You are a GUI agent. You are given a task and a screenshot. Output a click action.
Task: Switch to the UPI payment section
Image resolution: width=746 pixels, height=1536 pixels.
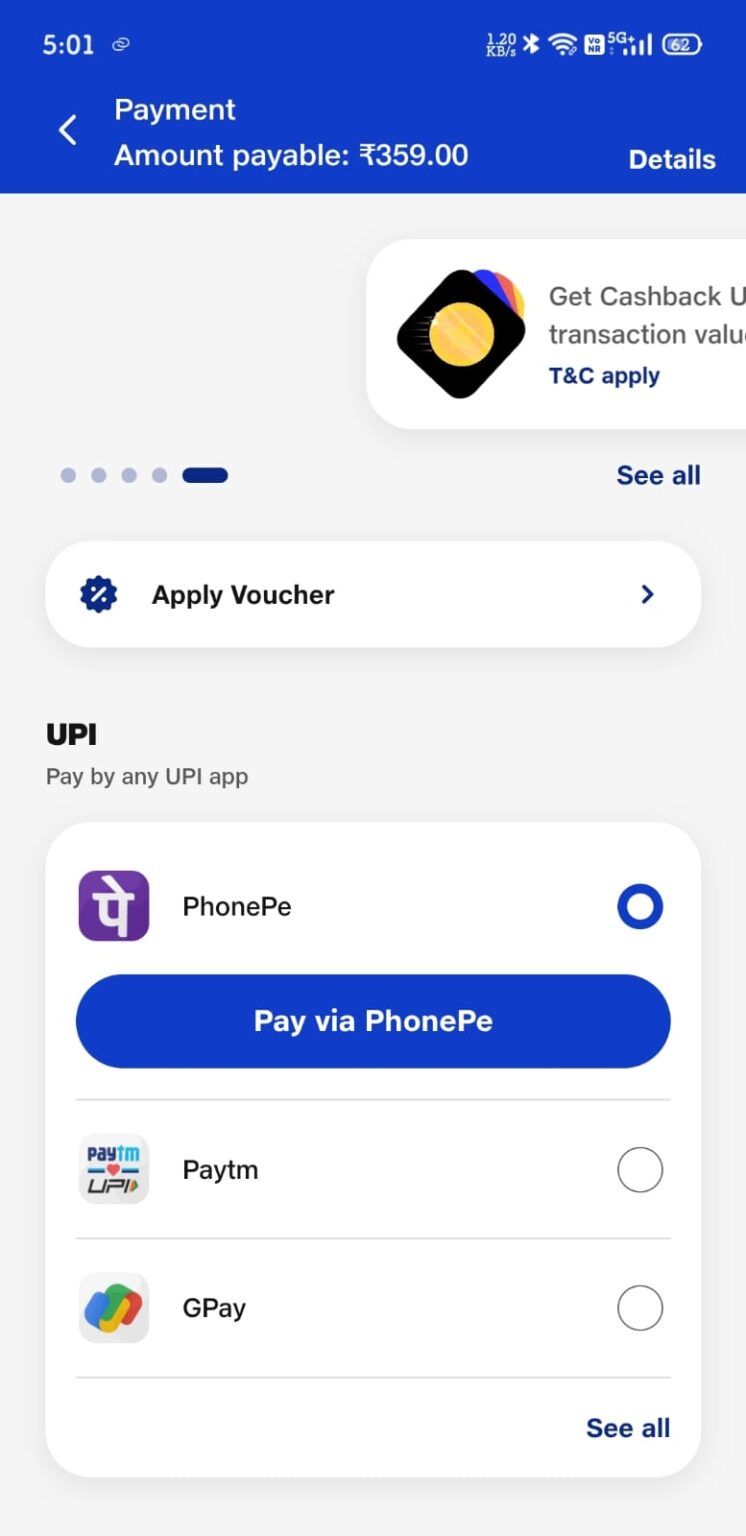[70, 734]
